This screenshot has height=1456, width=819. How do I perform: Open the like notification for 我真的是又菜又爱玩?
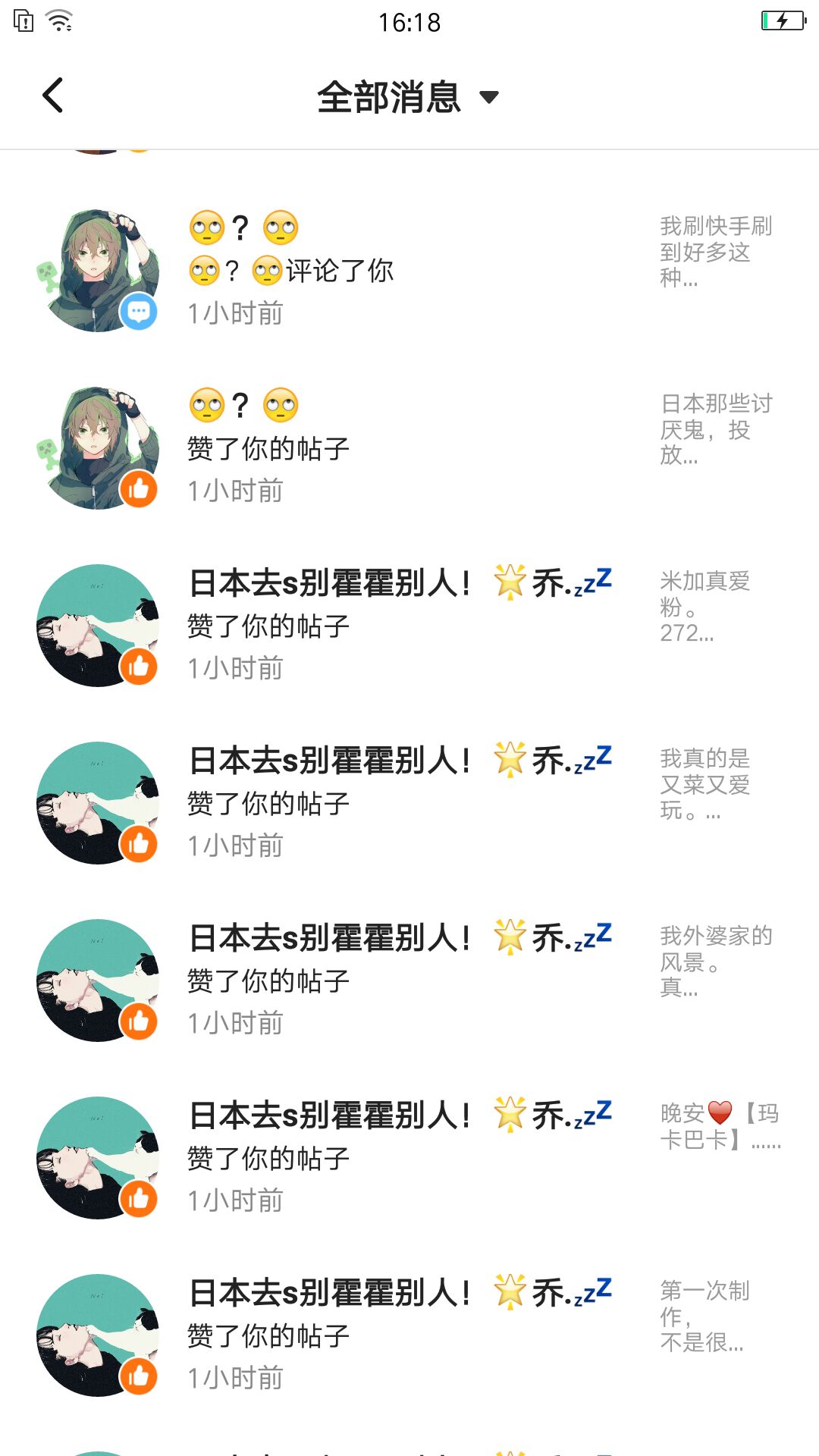pyautogui.click(x=409, y=803)
